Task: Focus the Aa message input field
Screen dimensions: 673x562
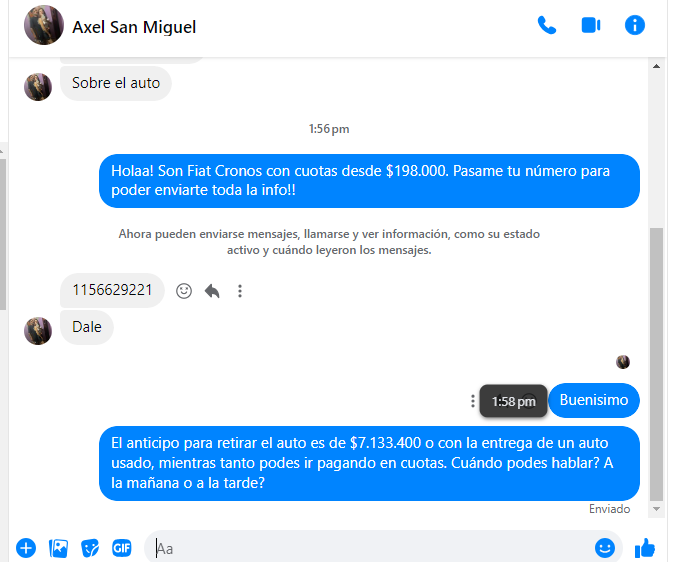Action: pyautogui.click(x=370, y=548)
